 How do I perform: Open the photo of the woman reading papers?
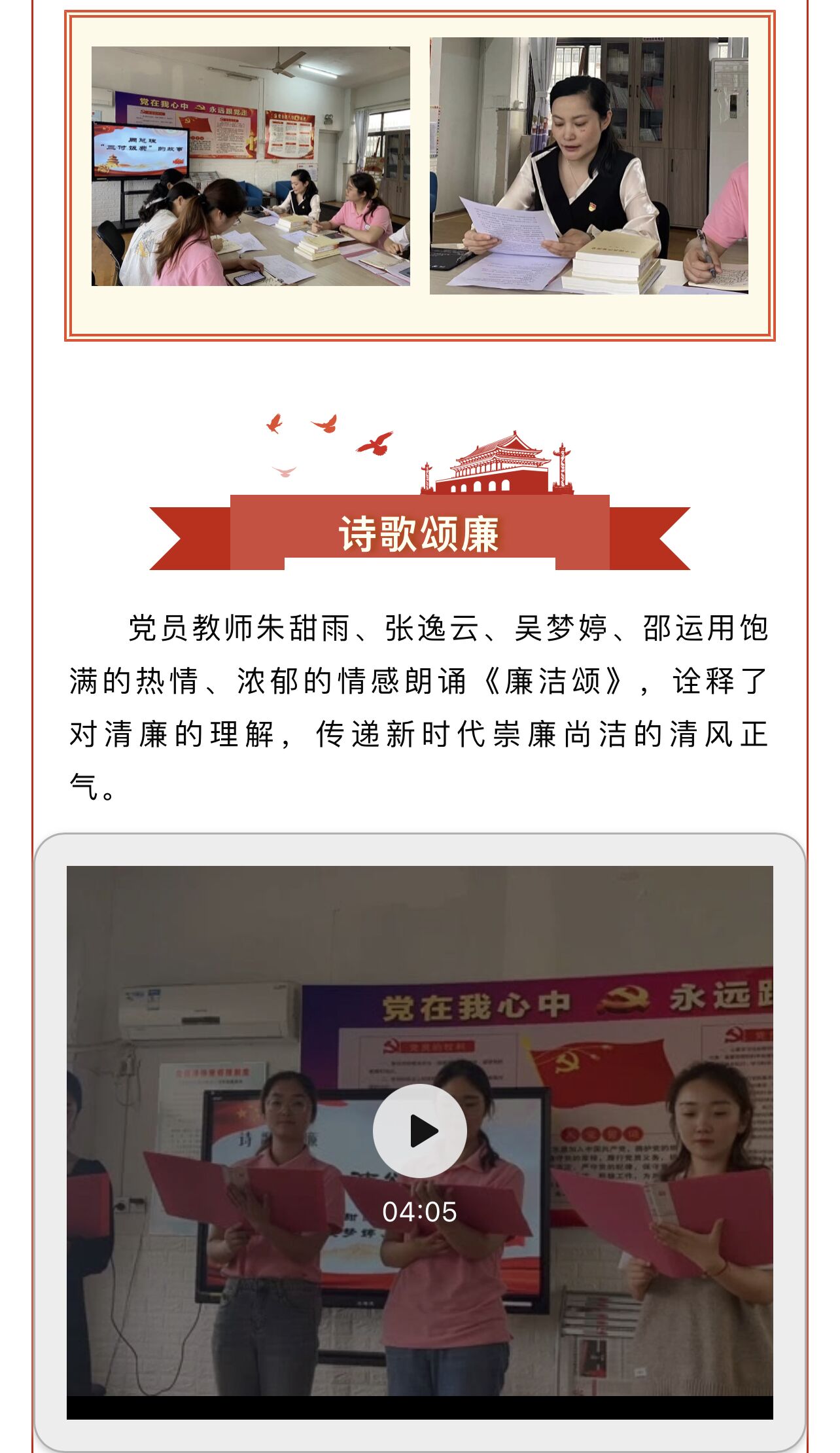point(589,166)
